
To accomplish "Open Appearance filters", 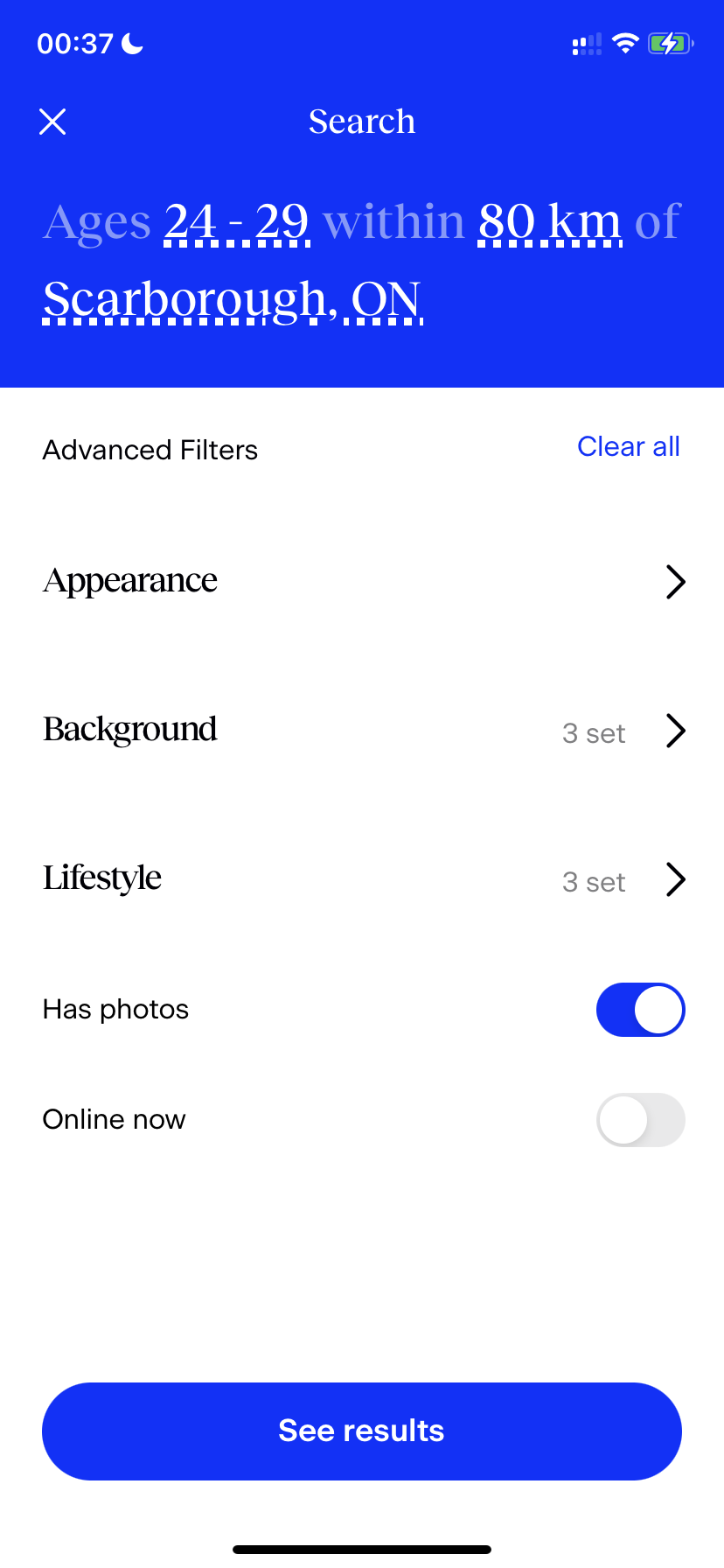I will (362, 582).
